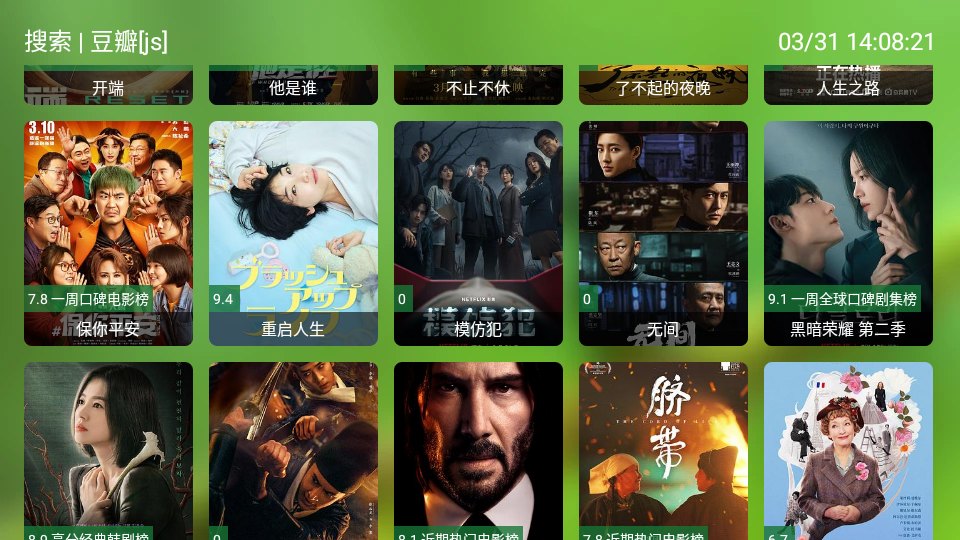Viewport: 960px width, 540px height.
Task: Open the 脐带 poster card
Action: tap(663, 451)
